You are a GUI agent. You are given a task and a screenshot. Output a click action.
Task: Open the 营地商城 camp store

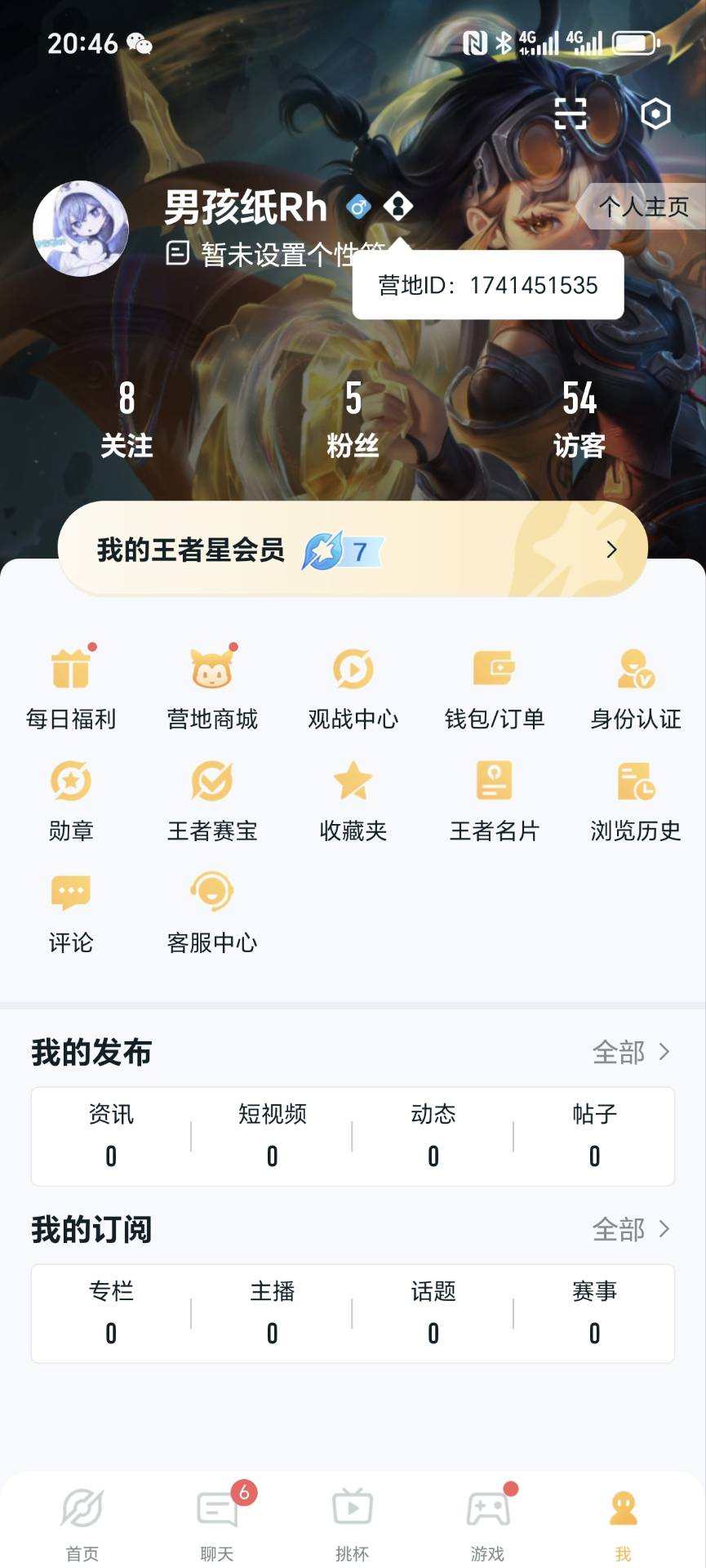(x=212, y=686)
